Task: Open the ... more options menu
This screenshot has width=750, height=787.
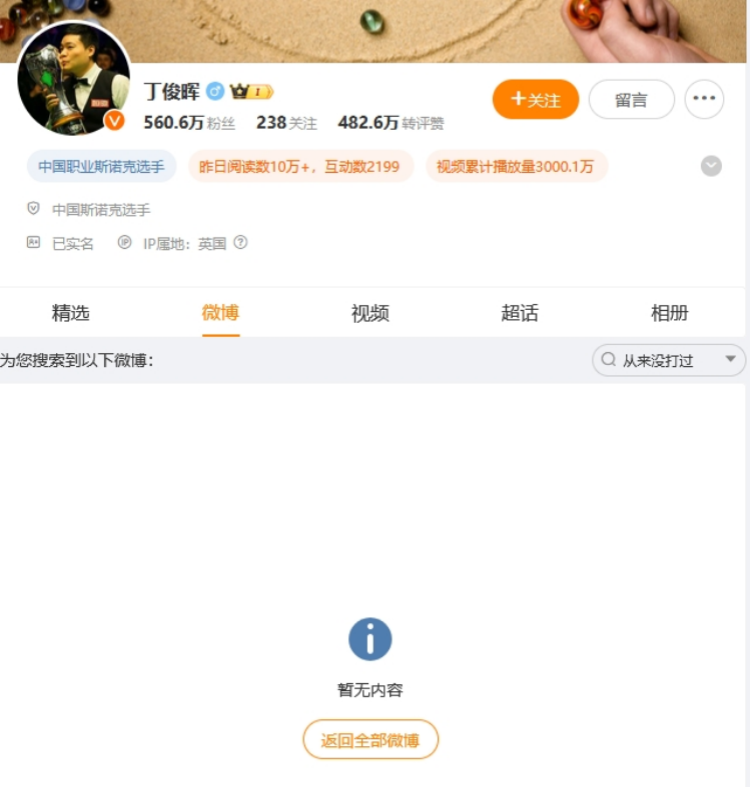Action: 703,98
